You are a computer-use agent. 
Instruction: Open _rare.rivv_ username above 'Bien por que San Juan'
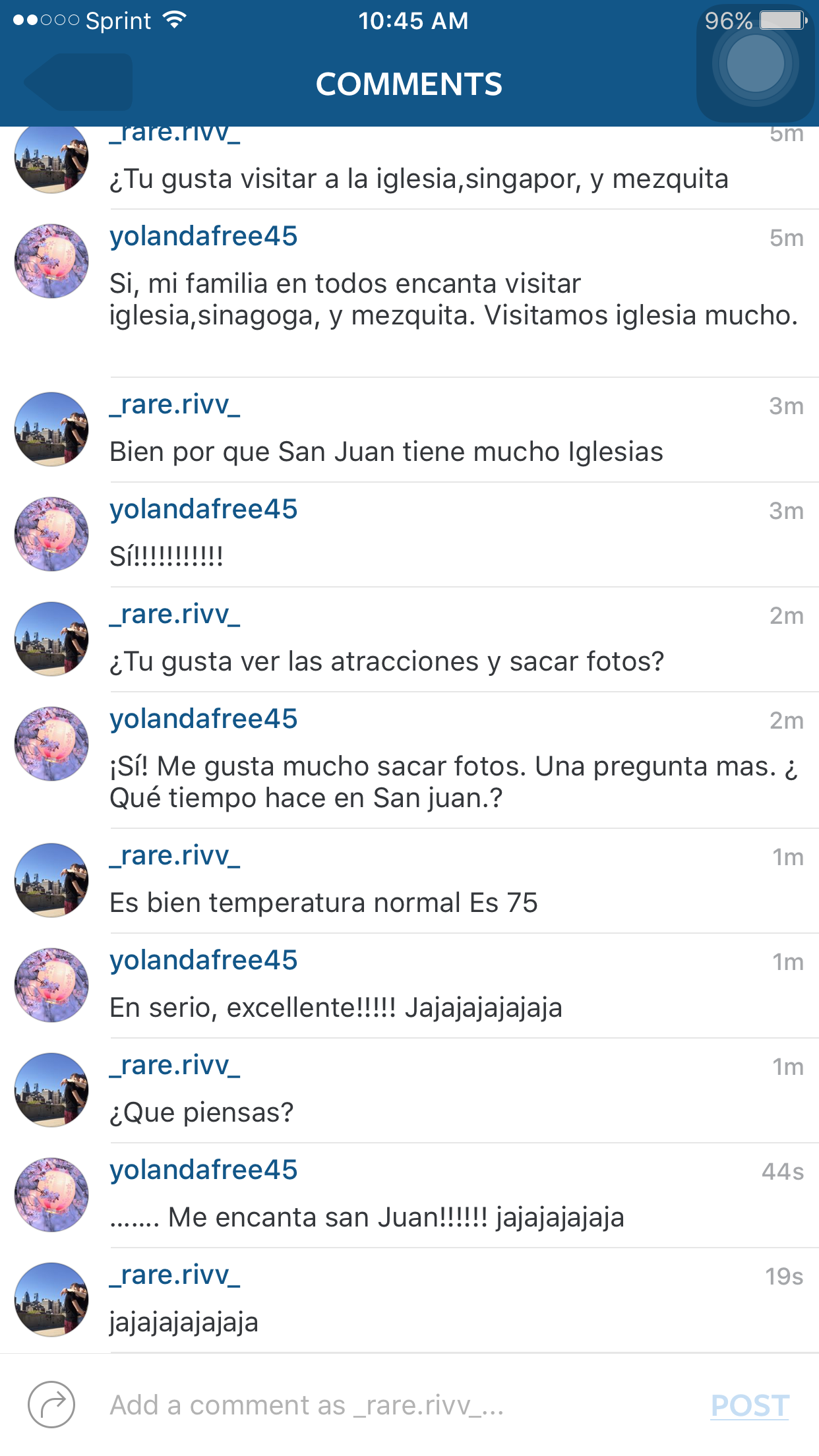tap(175, 405)
